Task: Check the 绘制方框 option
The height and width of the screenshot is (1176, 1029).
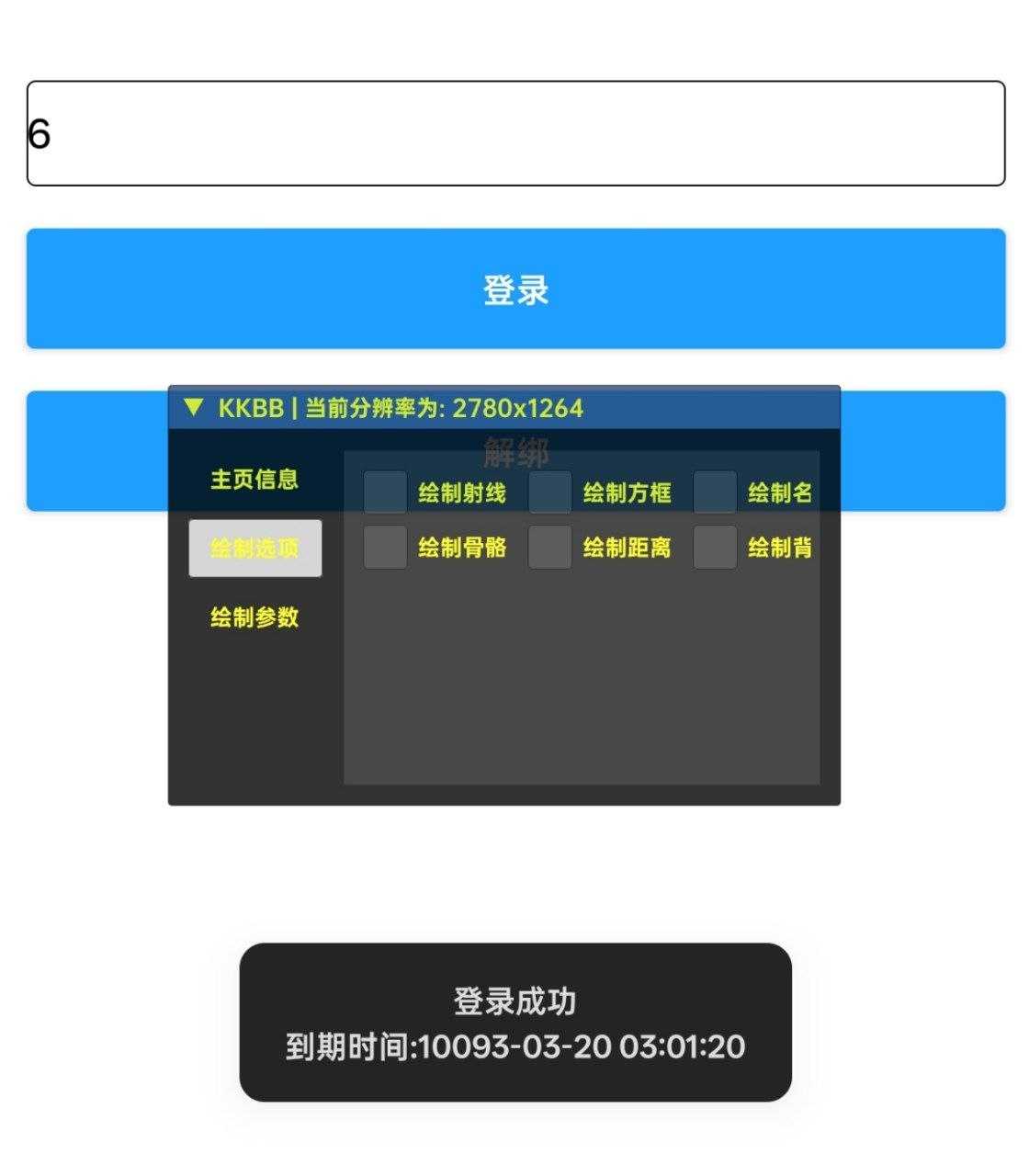Action: (x=549, y=492)
